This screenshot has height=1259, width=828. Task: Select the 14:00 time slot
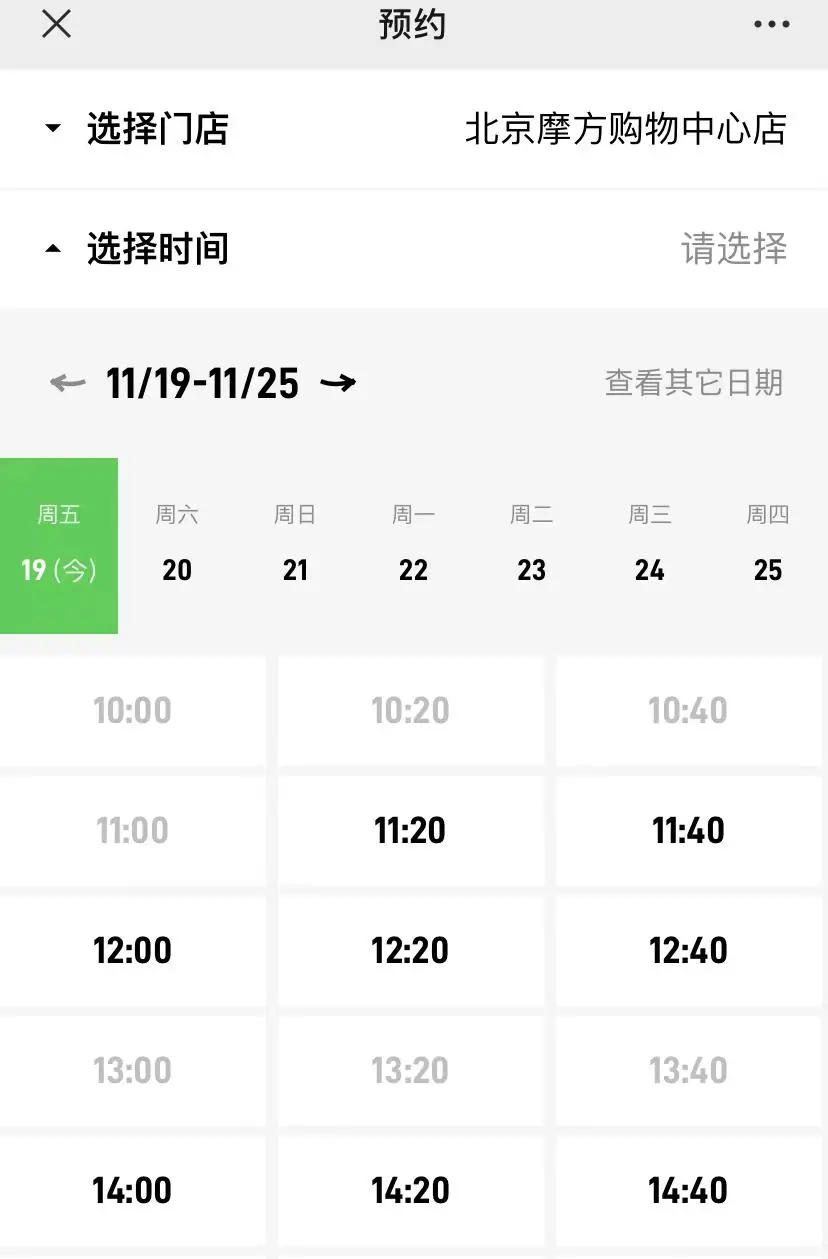[132, 1191]
